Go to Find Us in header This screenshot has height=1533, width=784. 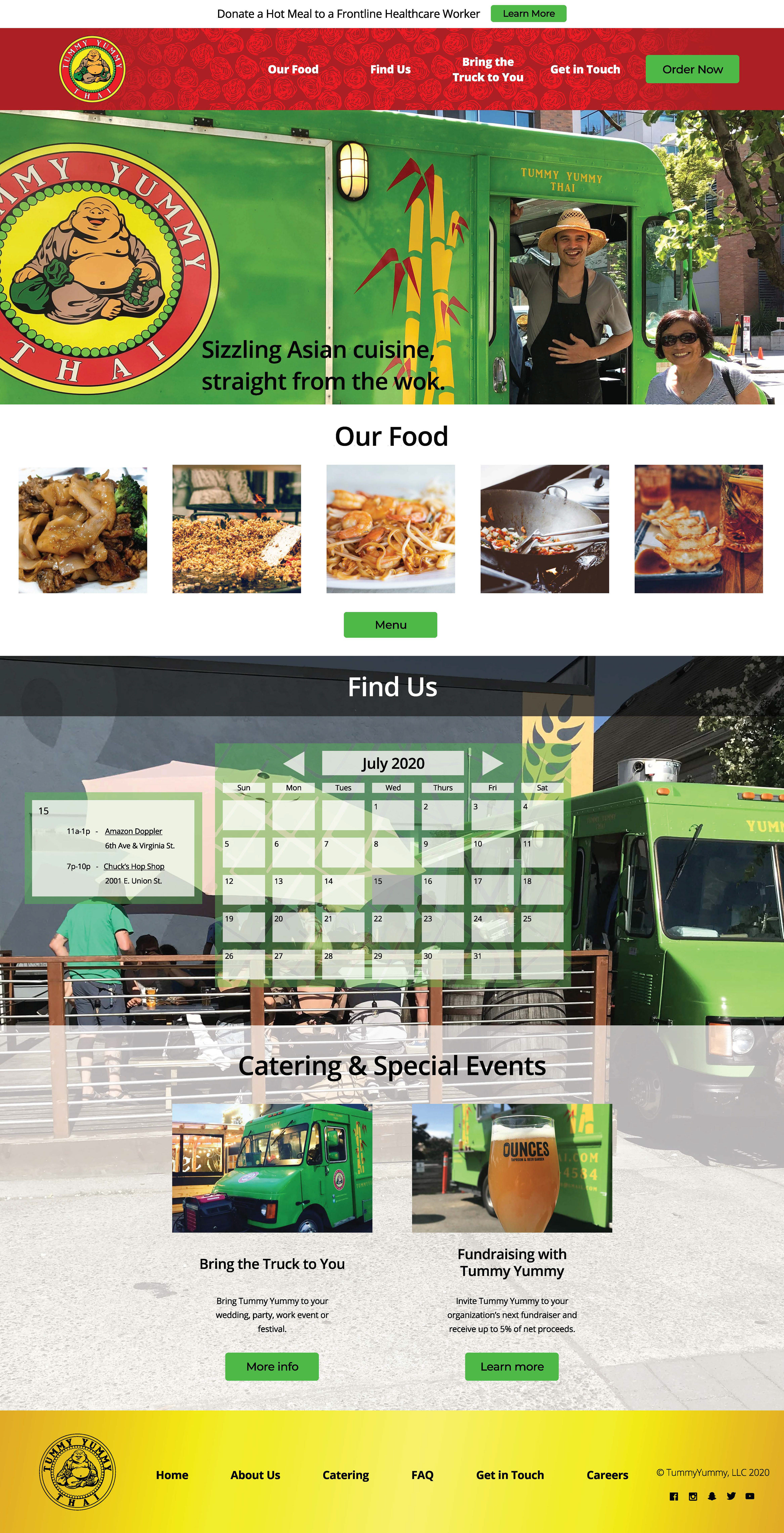(x=390, y=69)
